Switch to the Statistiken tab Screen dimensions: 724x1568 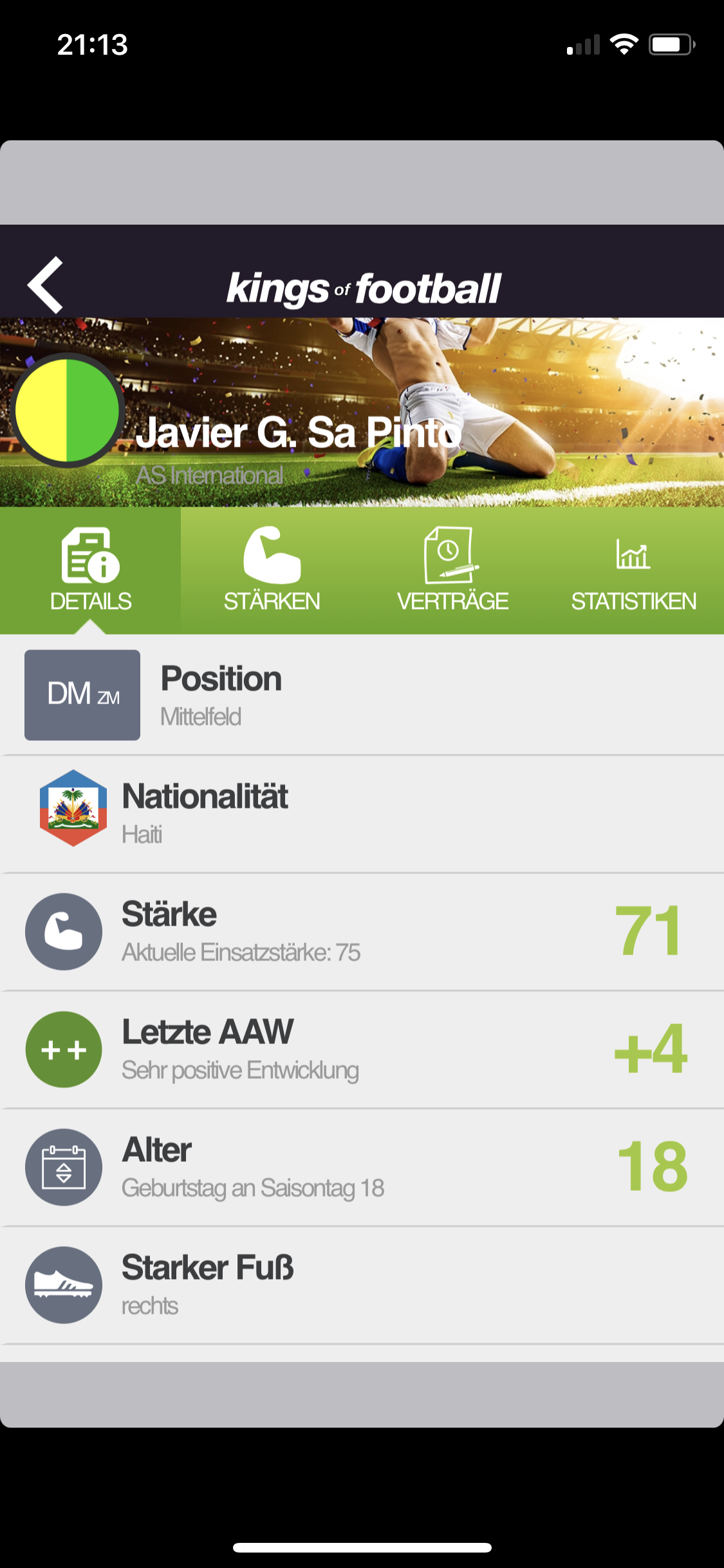click(x=633, y=570)
